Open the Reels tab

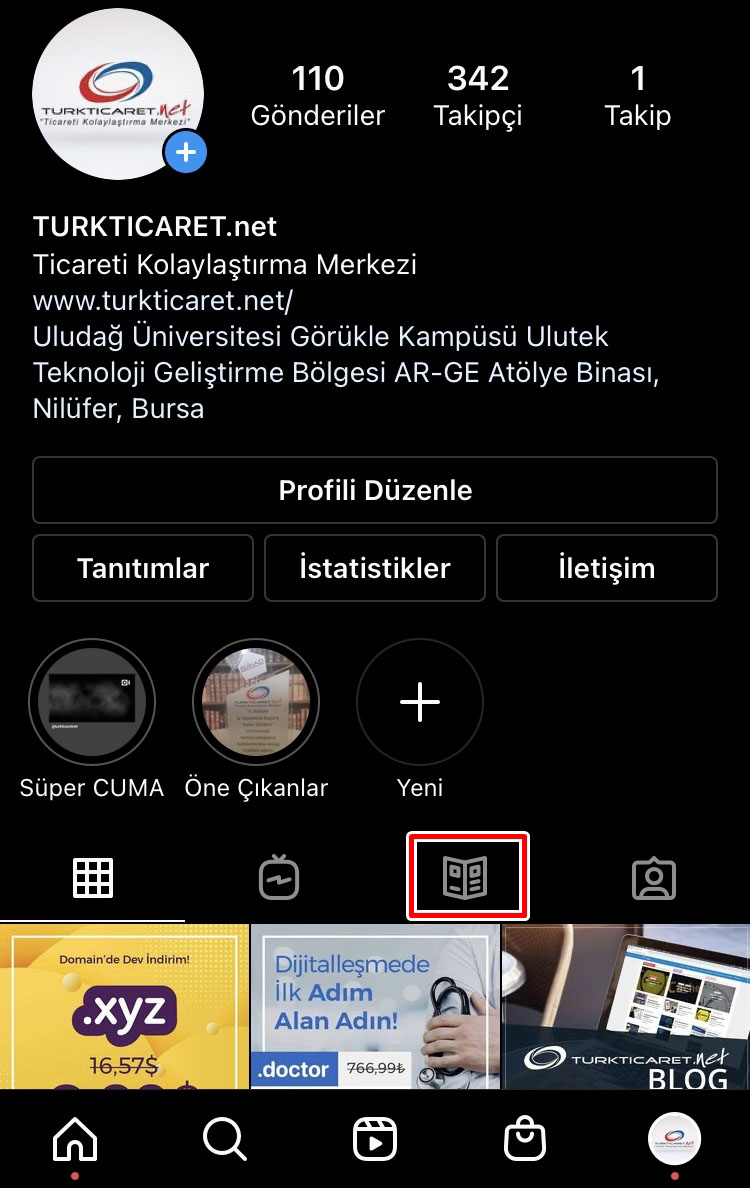pyautogui.click(x=375, y=1138)
